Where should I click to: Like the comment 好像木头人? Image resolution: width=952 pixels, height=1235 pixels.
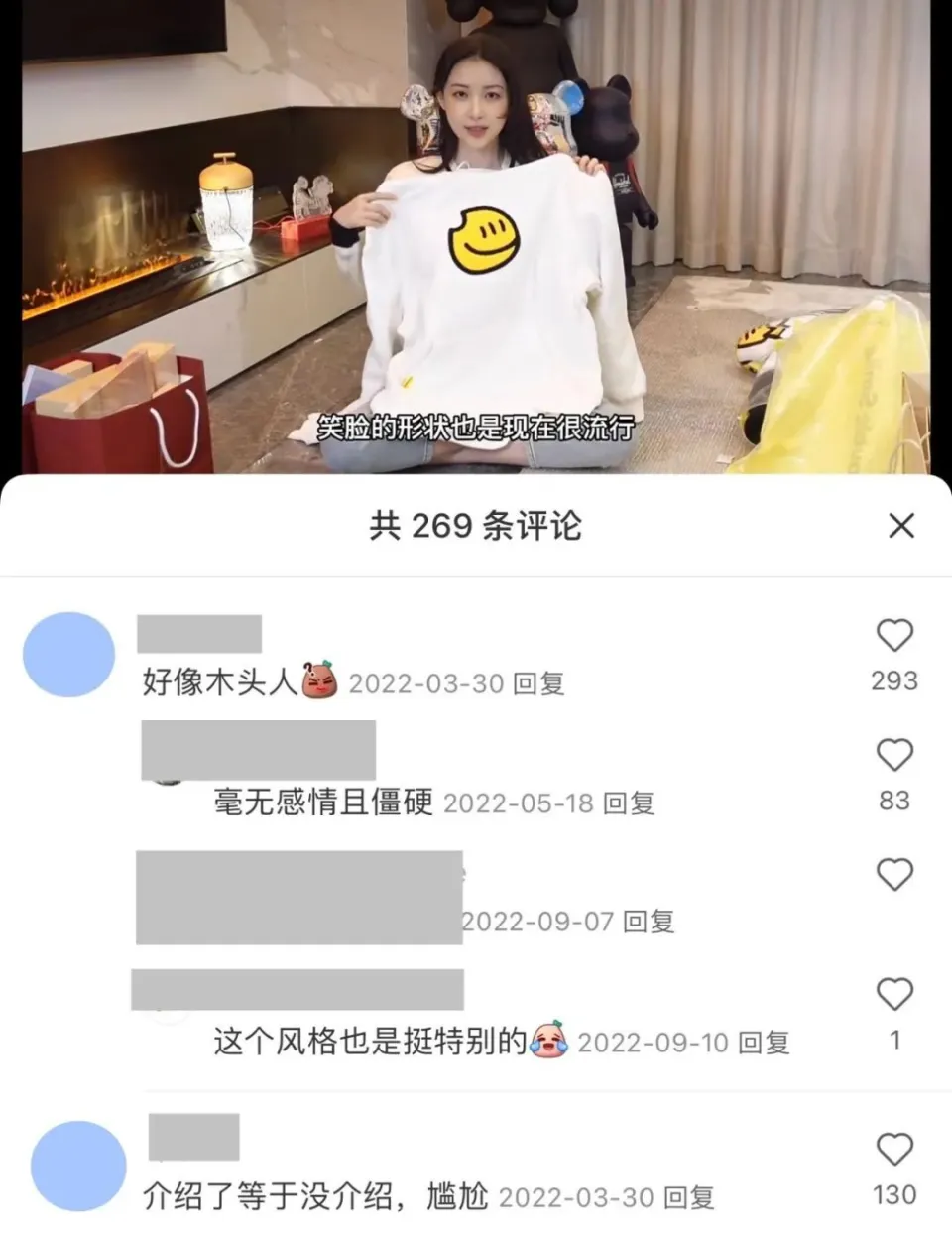click(894, 636)
